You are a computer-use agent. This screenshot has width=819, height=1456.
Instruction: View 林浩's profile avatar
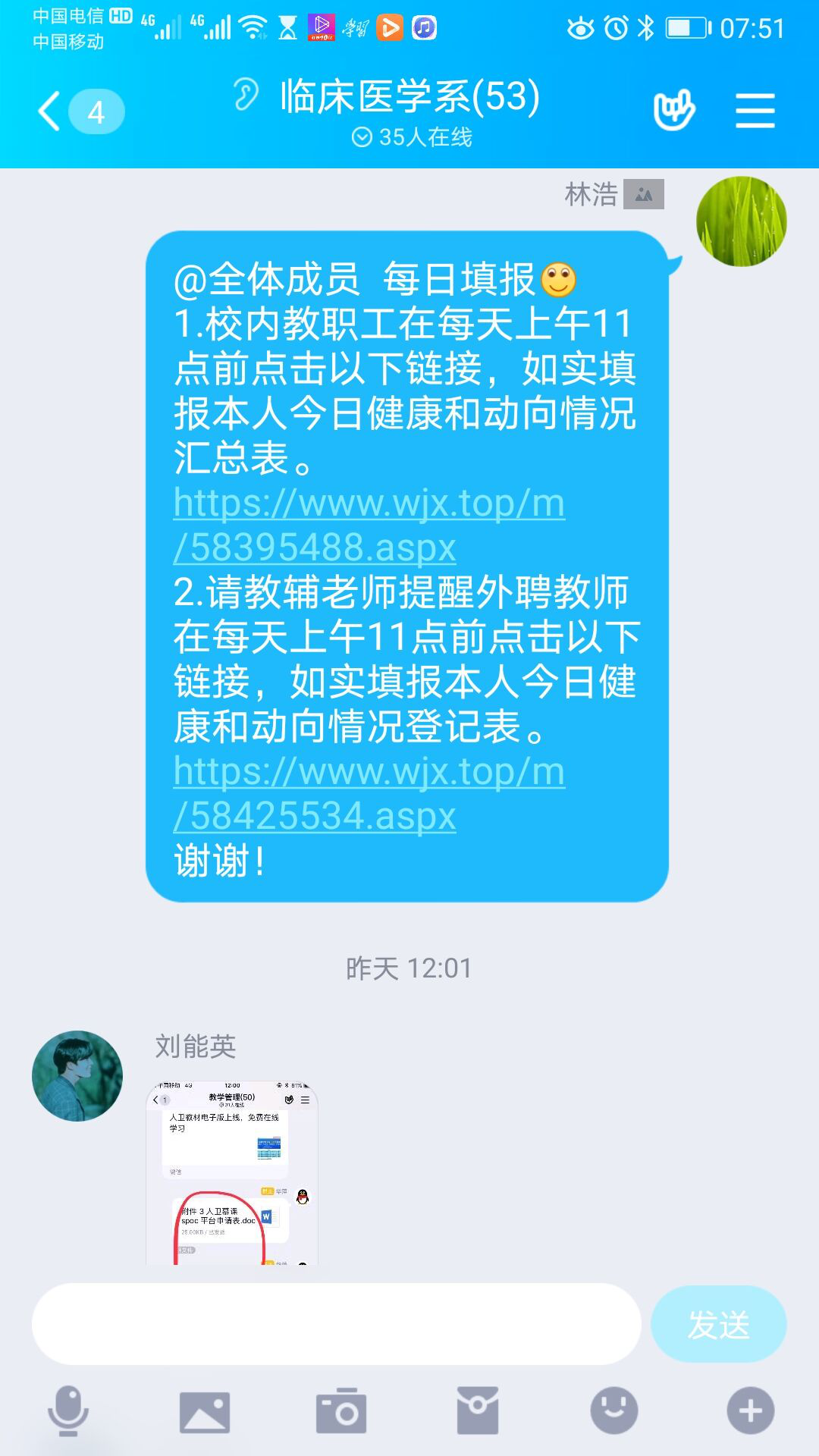pos(741,221)
